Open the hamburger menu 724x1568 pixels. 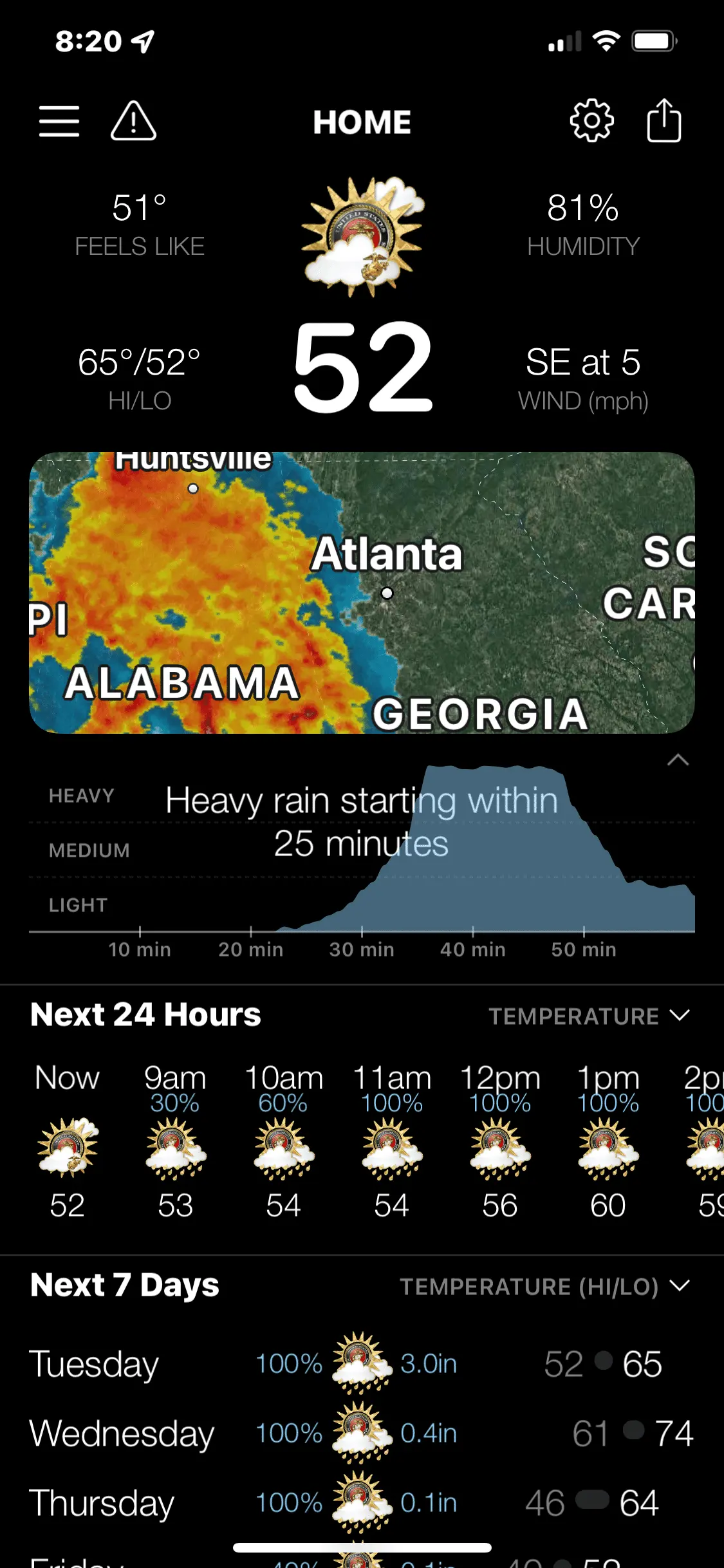(59, 121)
